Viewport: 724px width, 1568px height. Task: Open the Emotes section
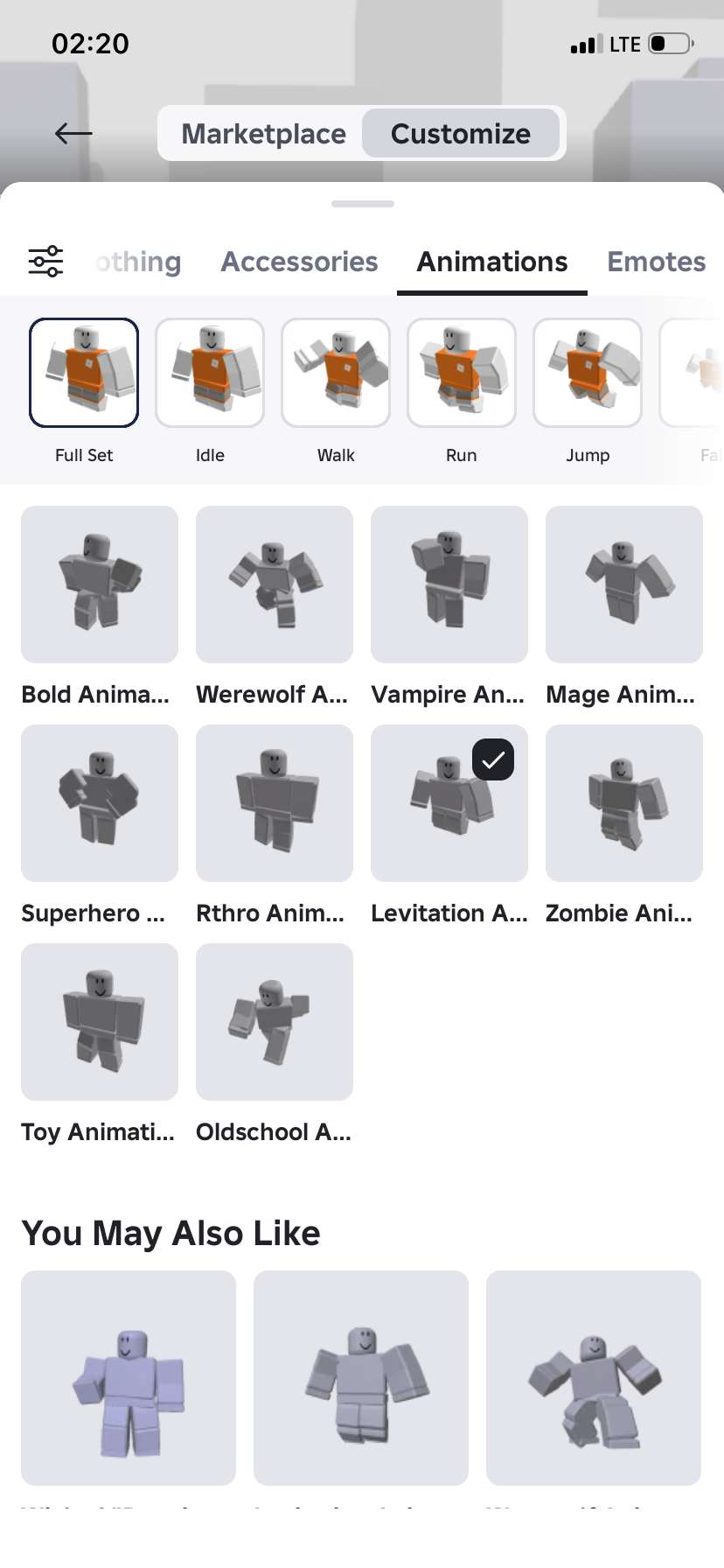coord(656,261)
